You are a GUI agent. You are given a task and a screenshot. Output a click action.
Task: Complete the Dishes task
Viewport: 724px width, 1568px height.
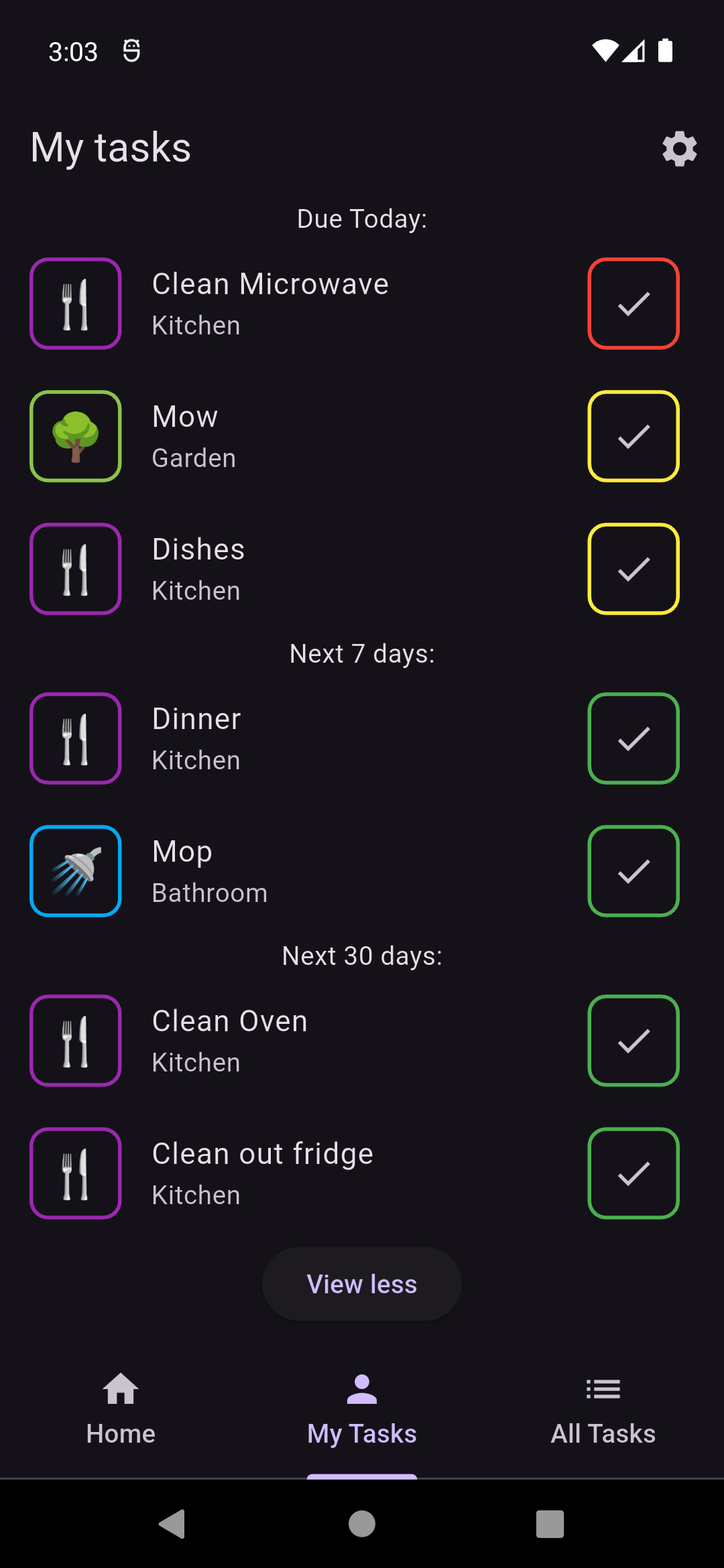point(633,569)
